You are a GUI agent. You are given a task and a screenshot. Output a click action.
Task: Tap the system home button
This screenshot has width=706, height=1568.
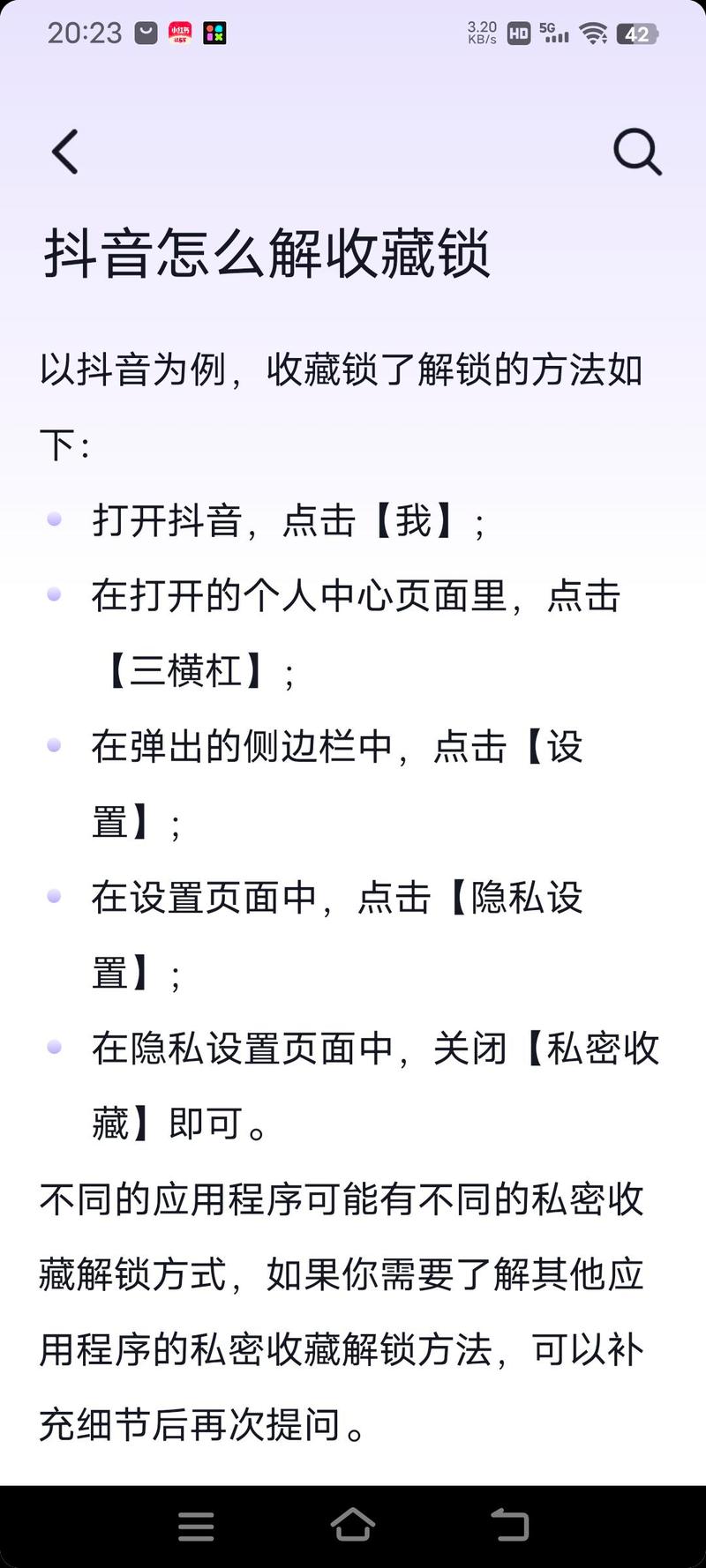pos(352,1525)
